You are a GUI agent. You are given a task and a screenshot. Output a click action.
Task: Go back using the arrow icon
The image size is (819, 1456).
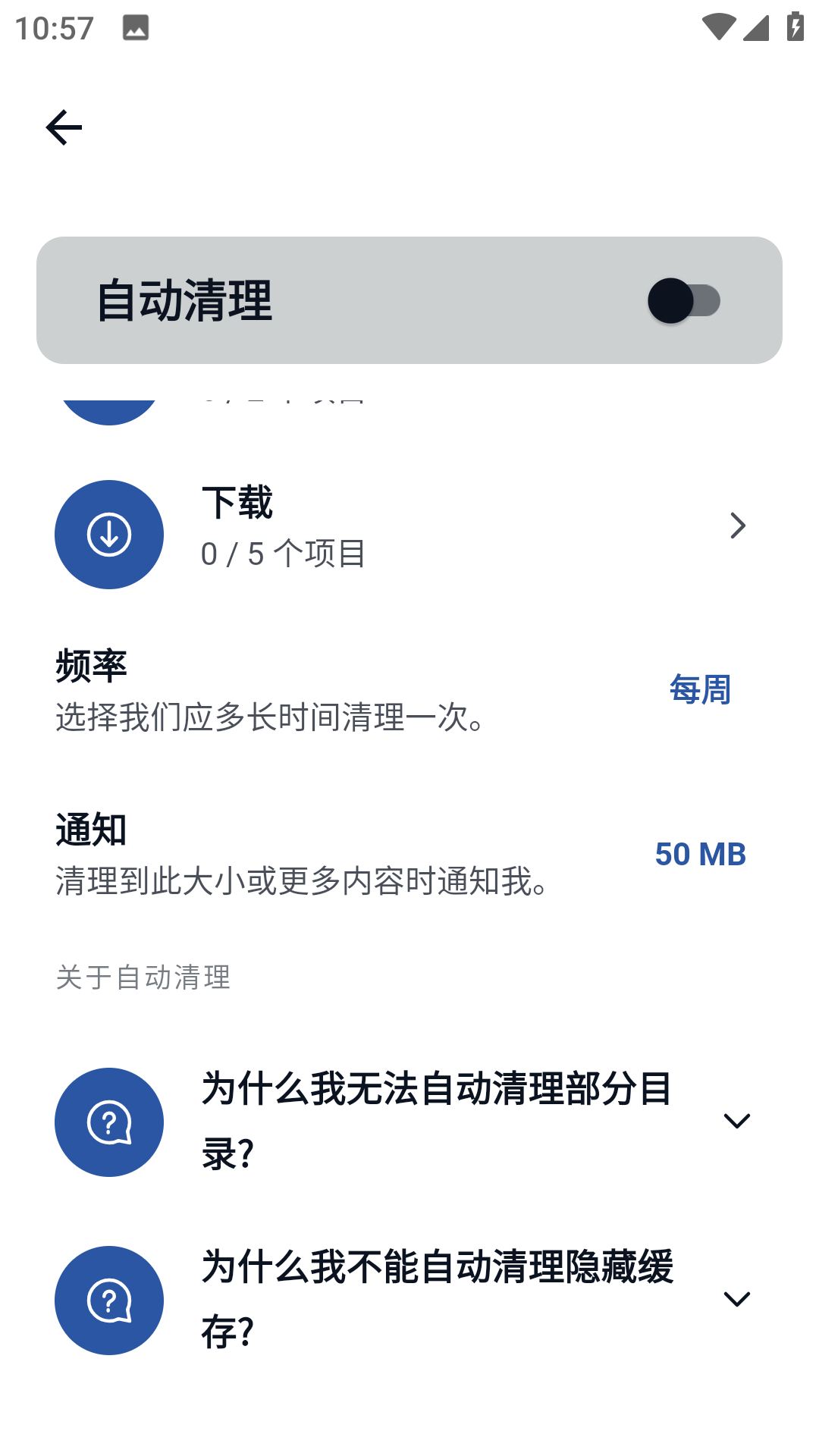point(64,127)
